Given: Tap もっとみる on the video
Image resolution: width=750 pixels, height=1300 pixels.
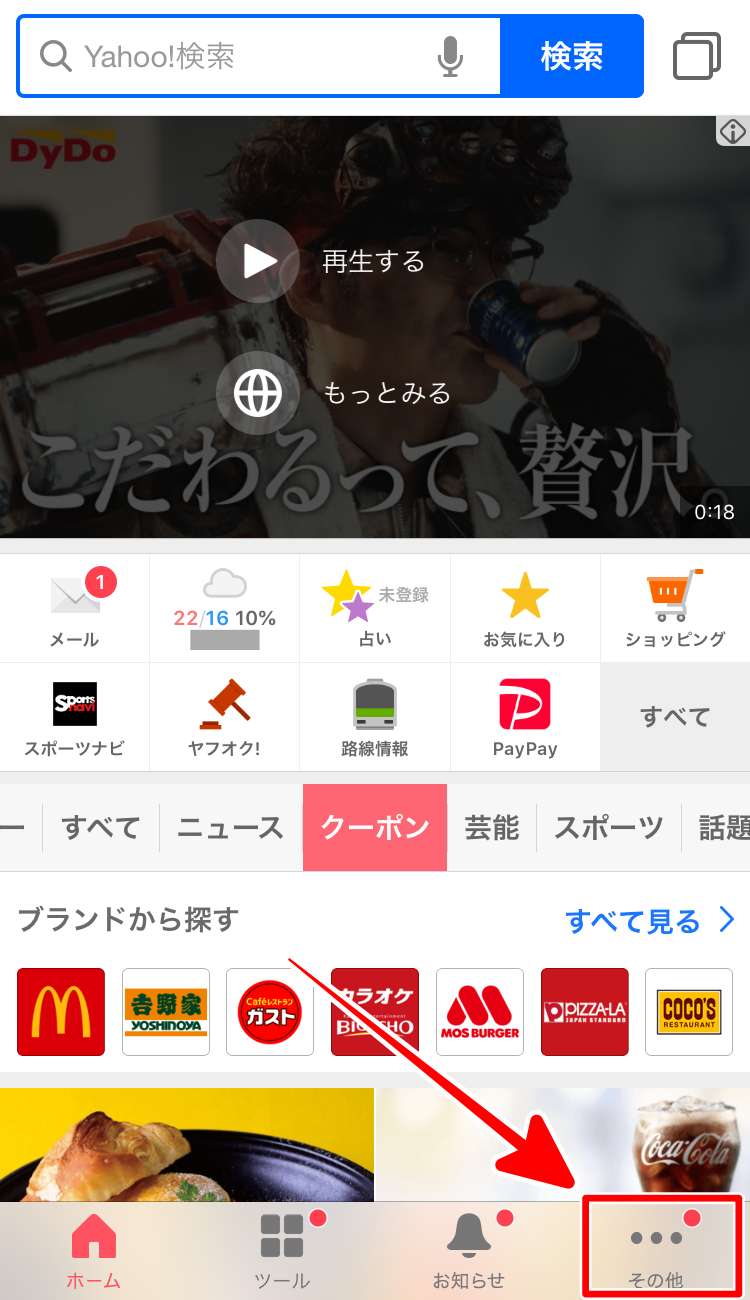Looking at the screenshot, I should click(258, 393).
